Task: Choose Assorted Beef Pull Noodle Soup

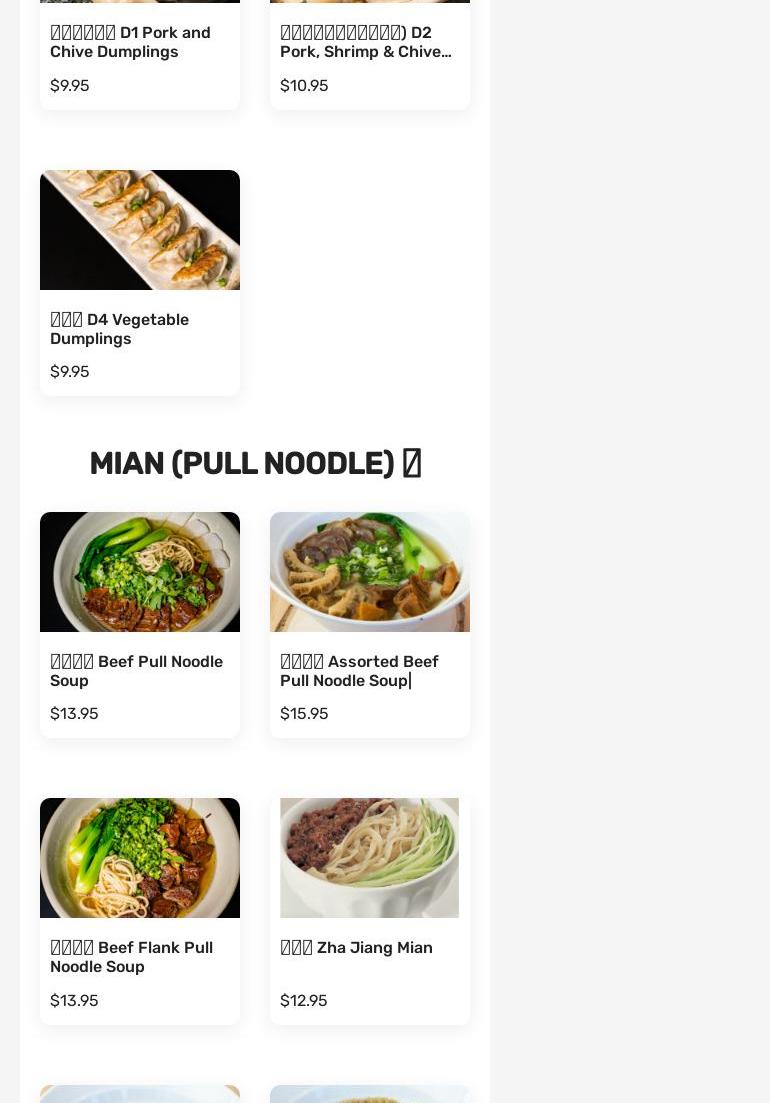Action: pyautogui.click(x=369, y=624)
